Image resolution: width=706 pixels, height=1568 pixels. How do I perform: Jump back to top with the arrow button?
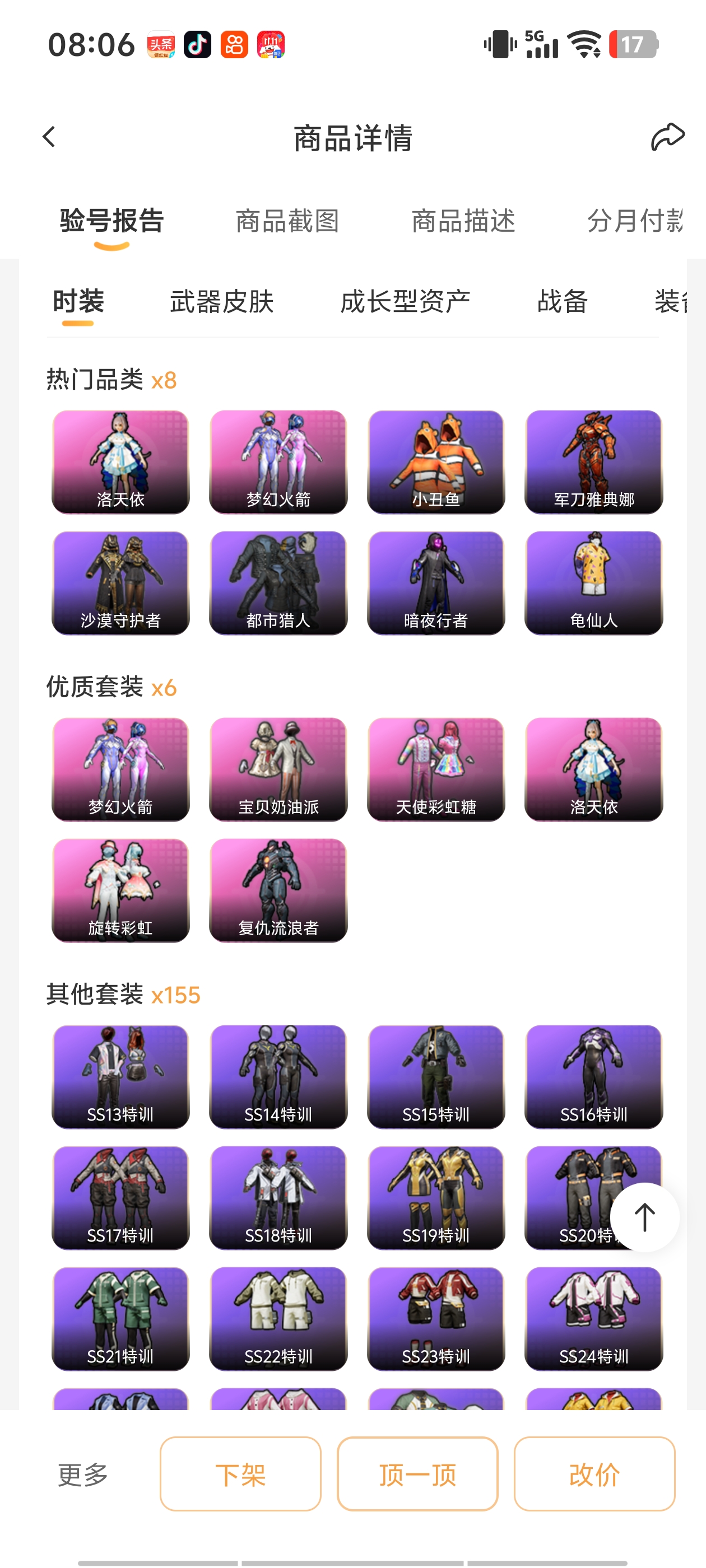click(x=644, y=1217)
